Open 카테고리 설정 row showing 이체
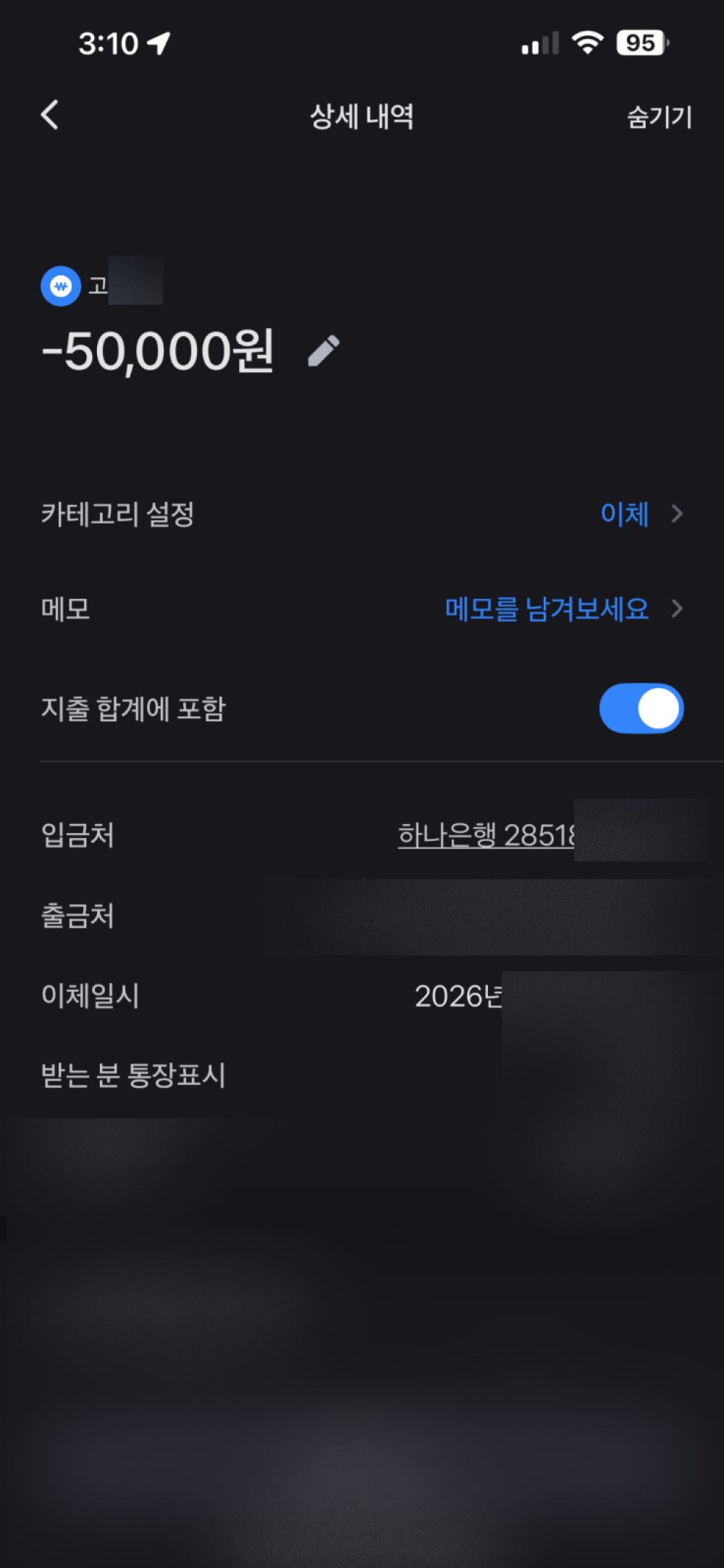 coord(624,514)
